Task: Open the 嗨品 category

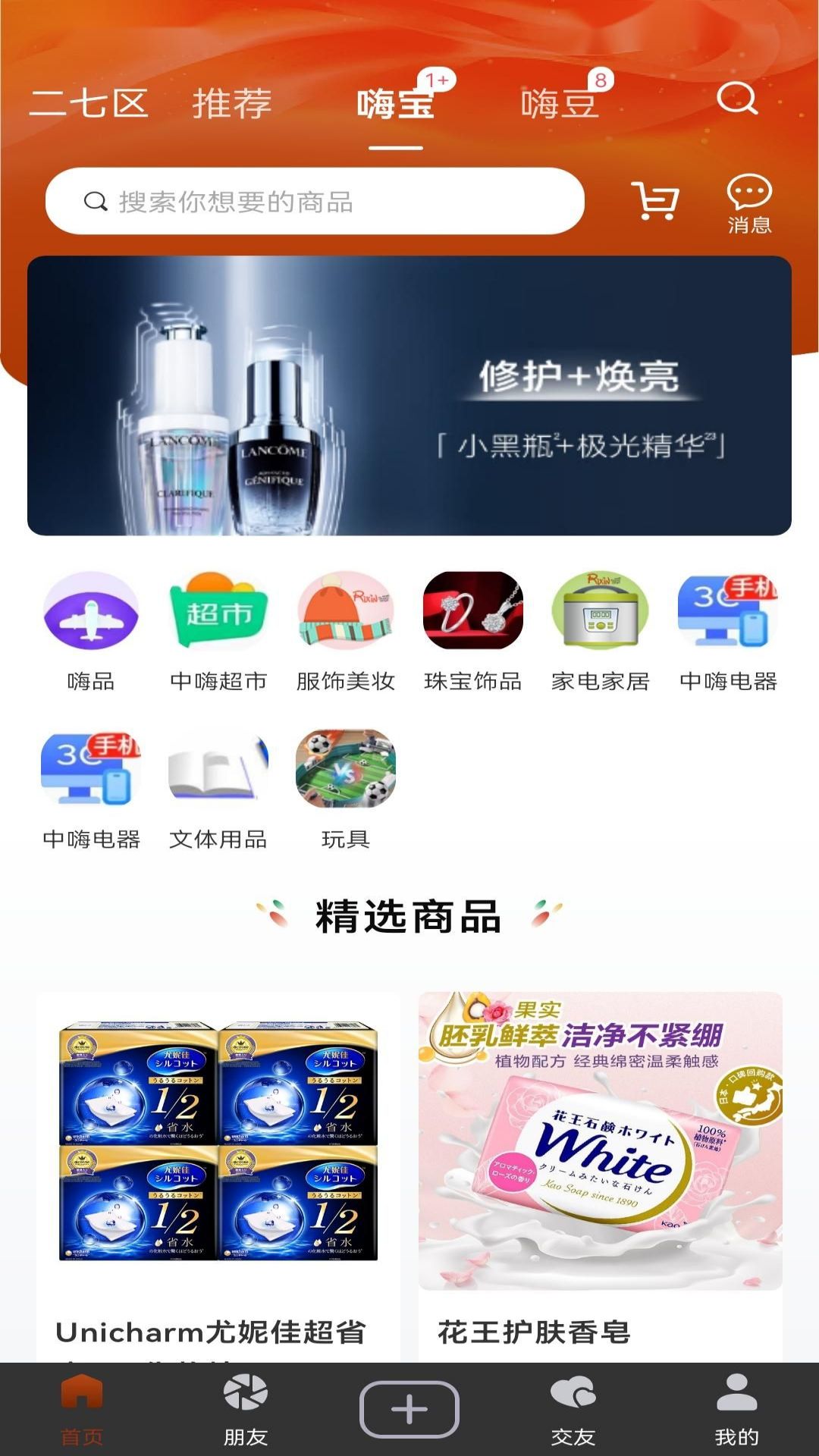Action: pyautogui.click(x=91, y=631)
